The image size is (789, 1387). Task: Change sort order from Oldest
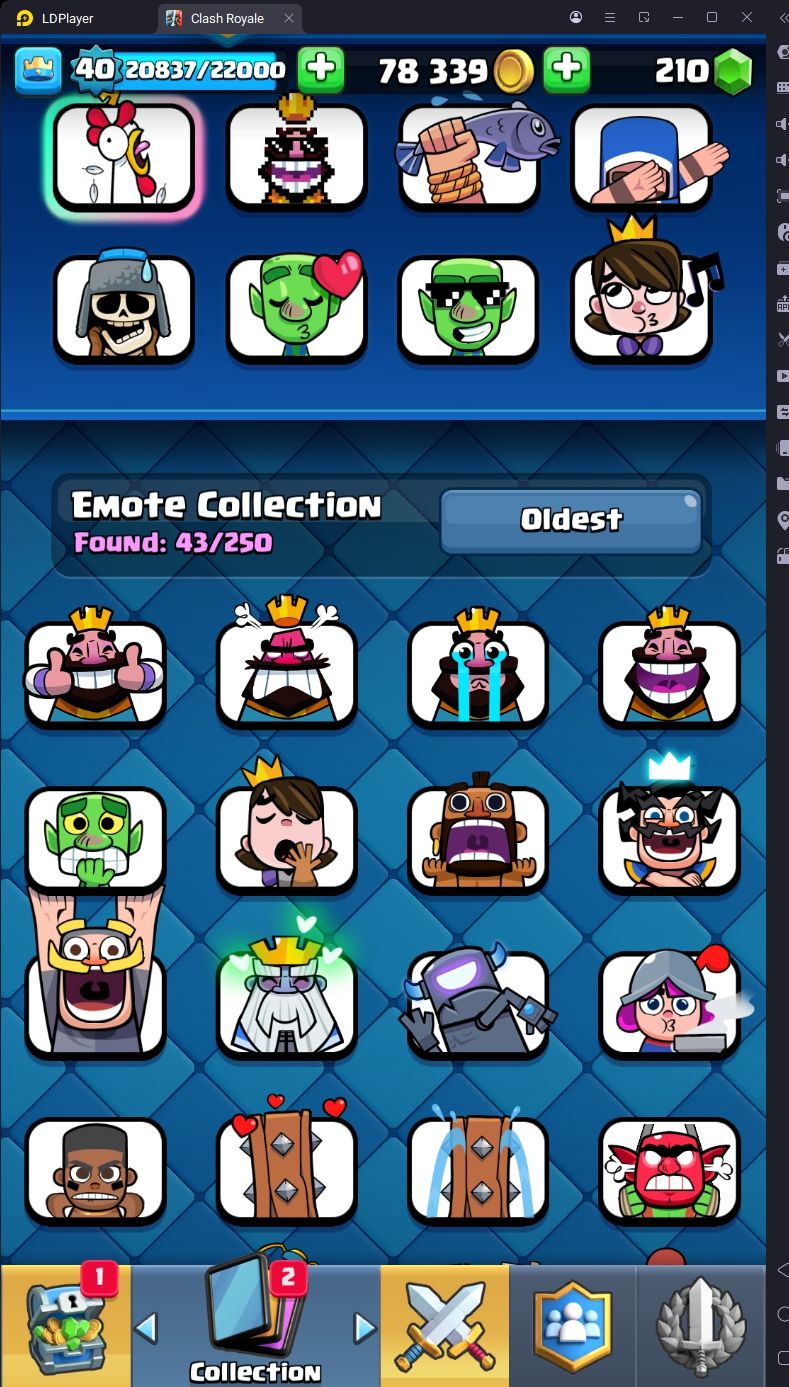[571, 520]
